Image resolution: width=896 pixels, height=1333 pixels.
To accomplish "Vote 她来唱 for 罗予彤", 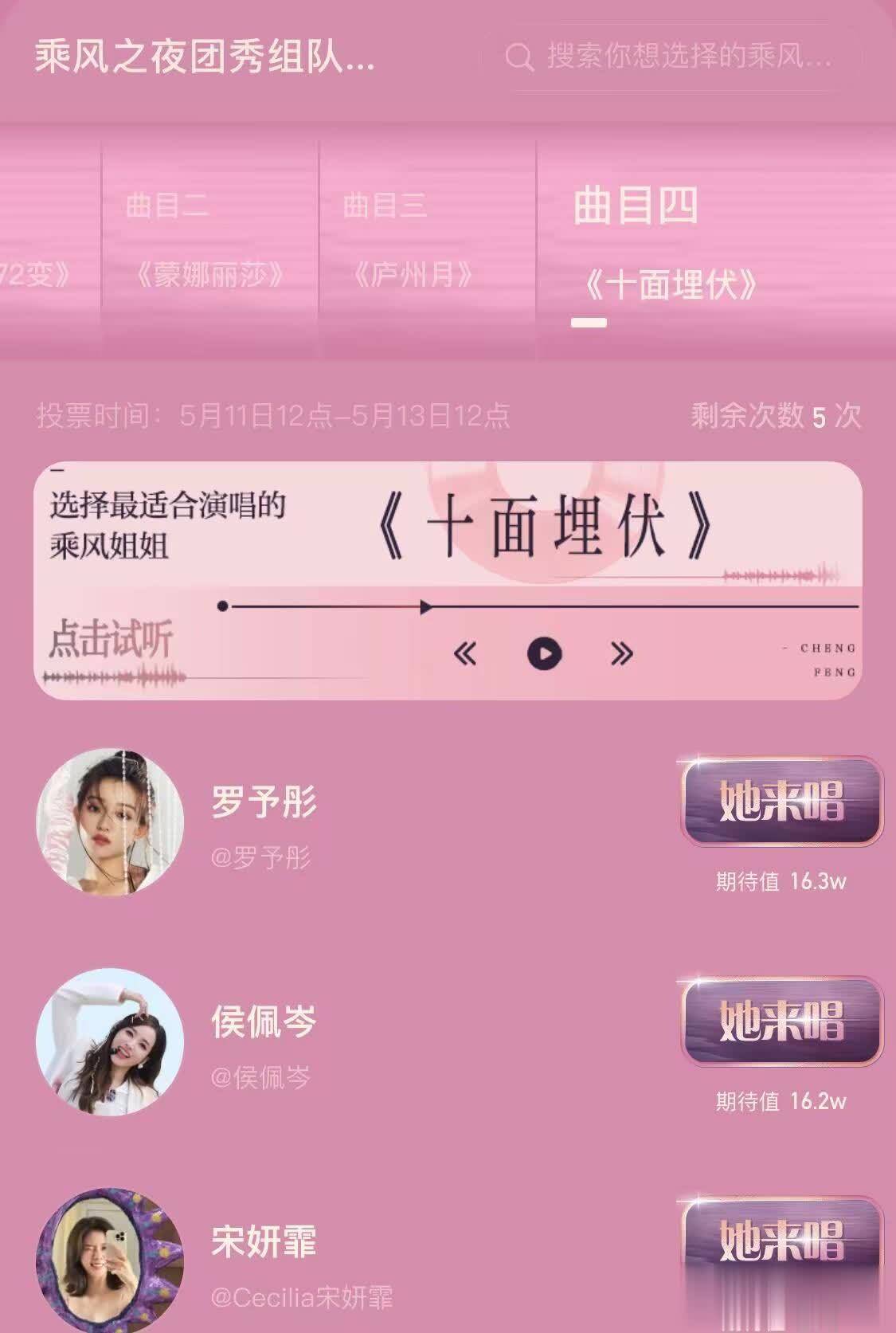I will click(781, 801).
